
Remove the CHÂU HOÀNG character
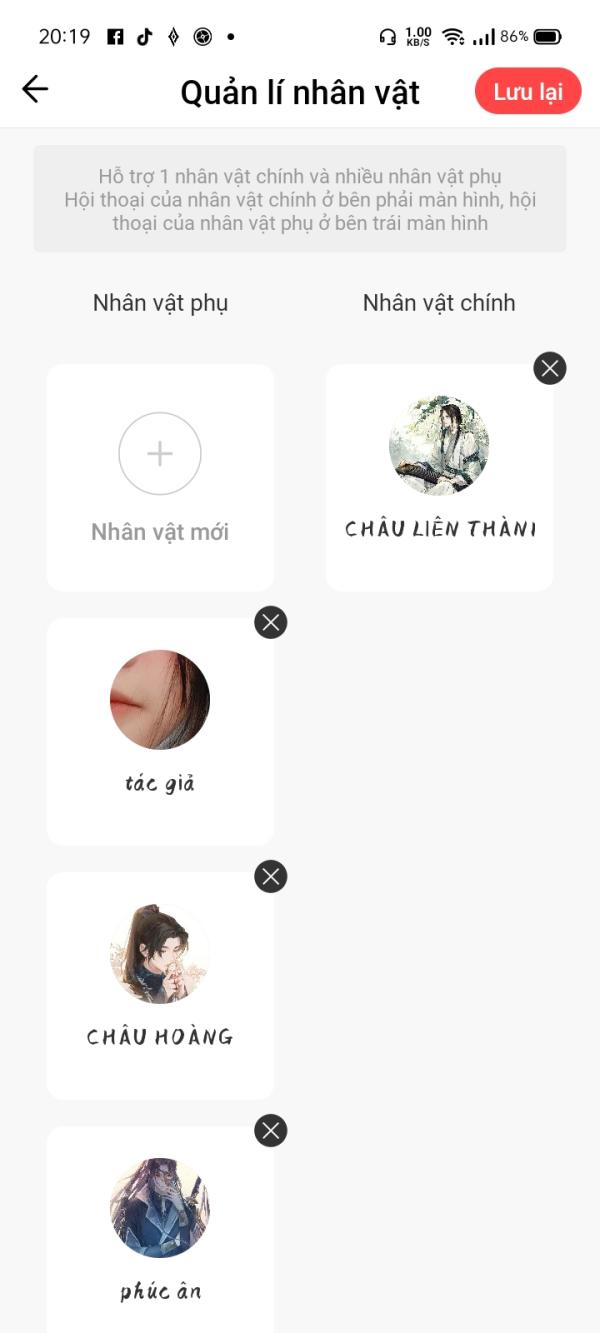[x=270, y=877]
